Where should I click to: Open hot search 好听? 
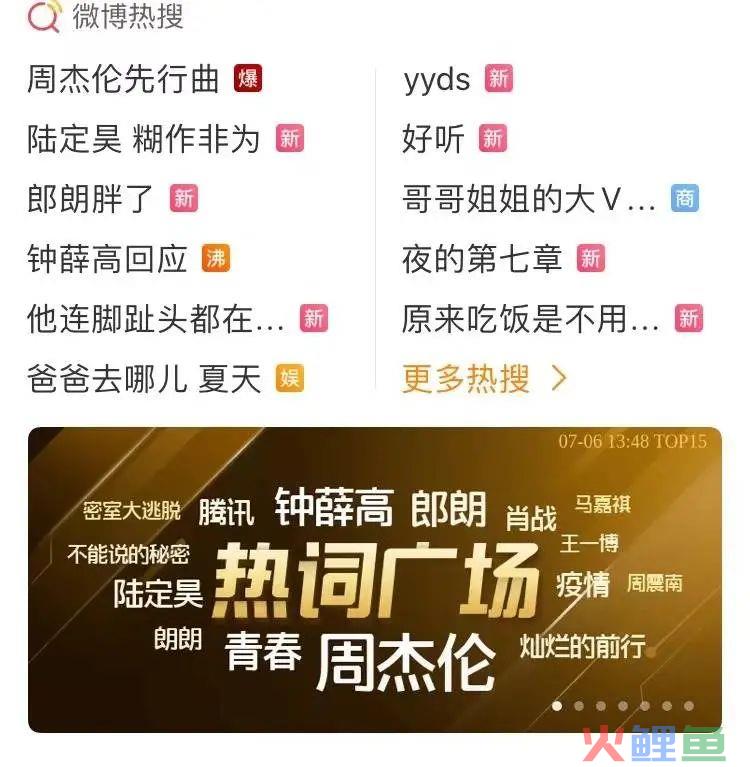[433, 139]
